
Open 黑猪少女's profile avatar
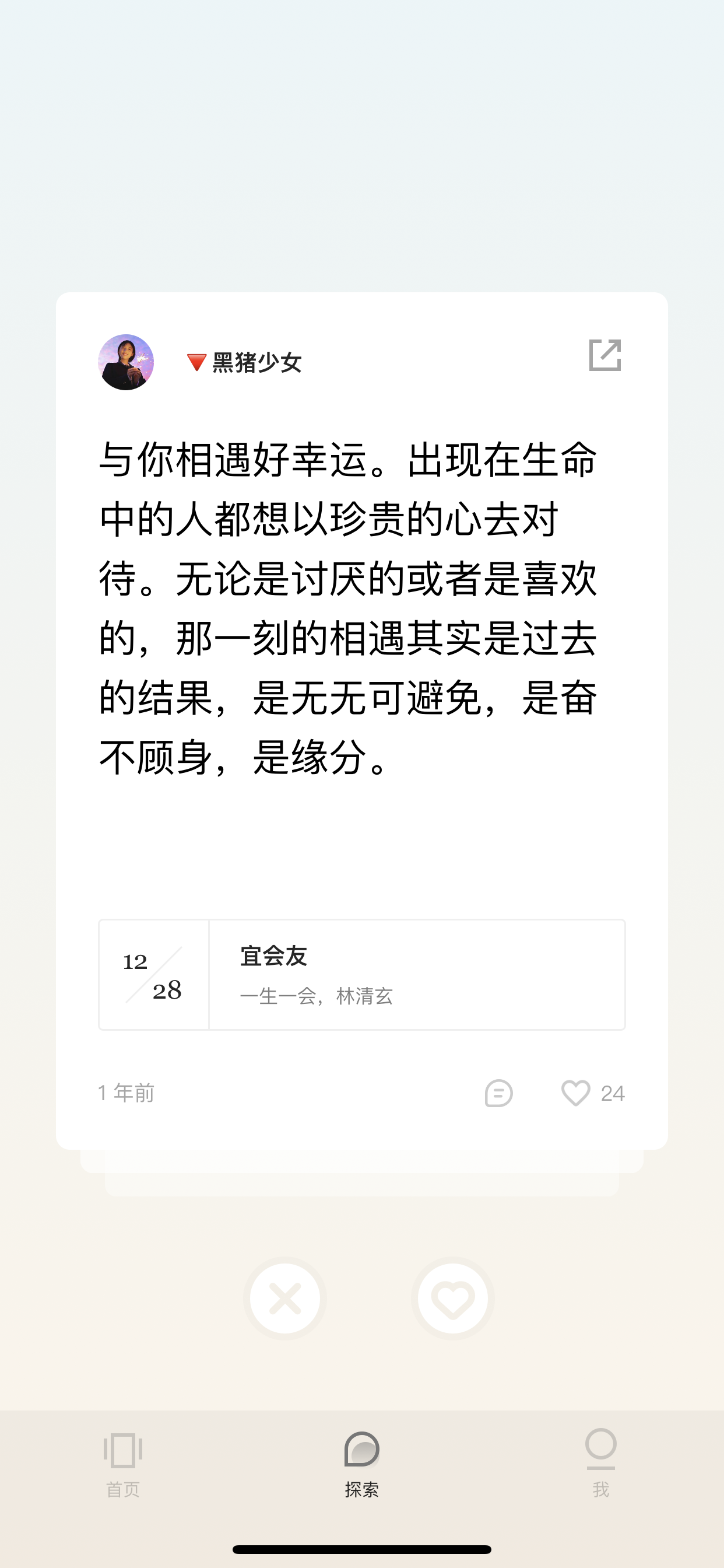tap(126, 362)
